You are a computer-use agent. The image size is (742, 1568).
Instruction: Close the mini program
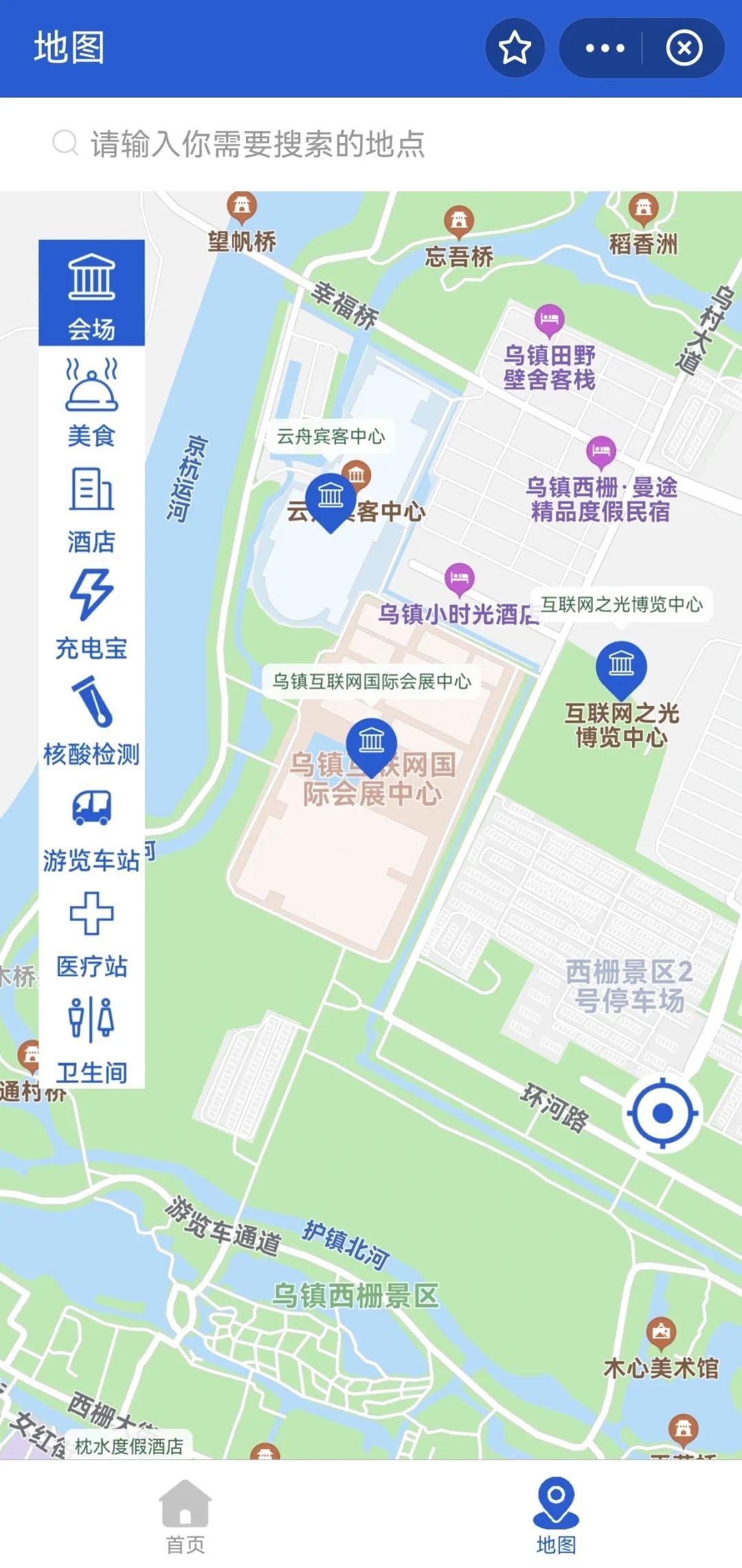pos(684,48)
